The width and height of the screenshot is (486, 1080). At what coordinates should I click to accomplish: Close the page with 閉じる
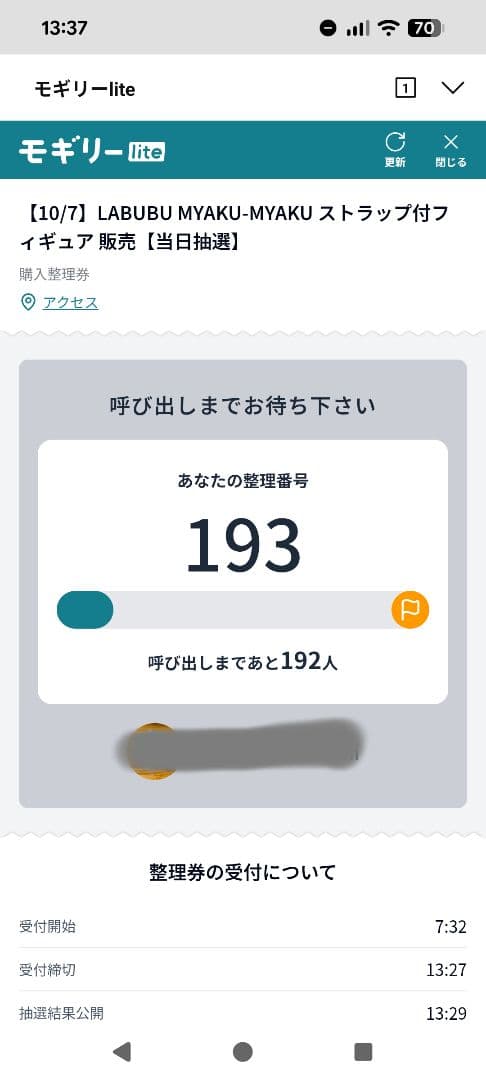(x=451, y=150)
